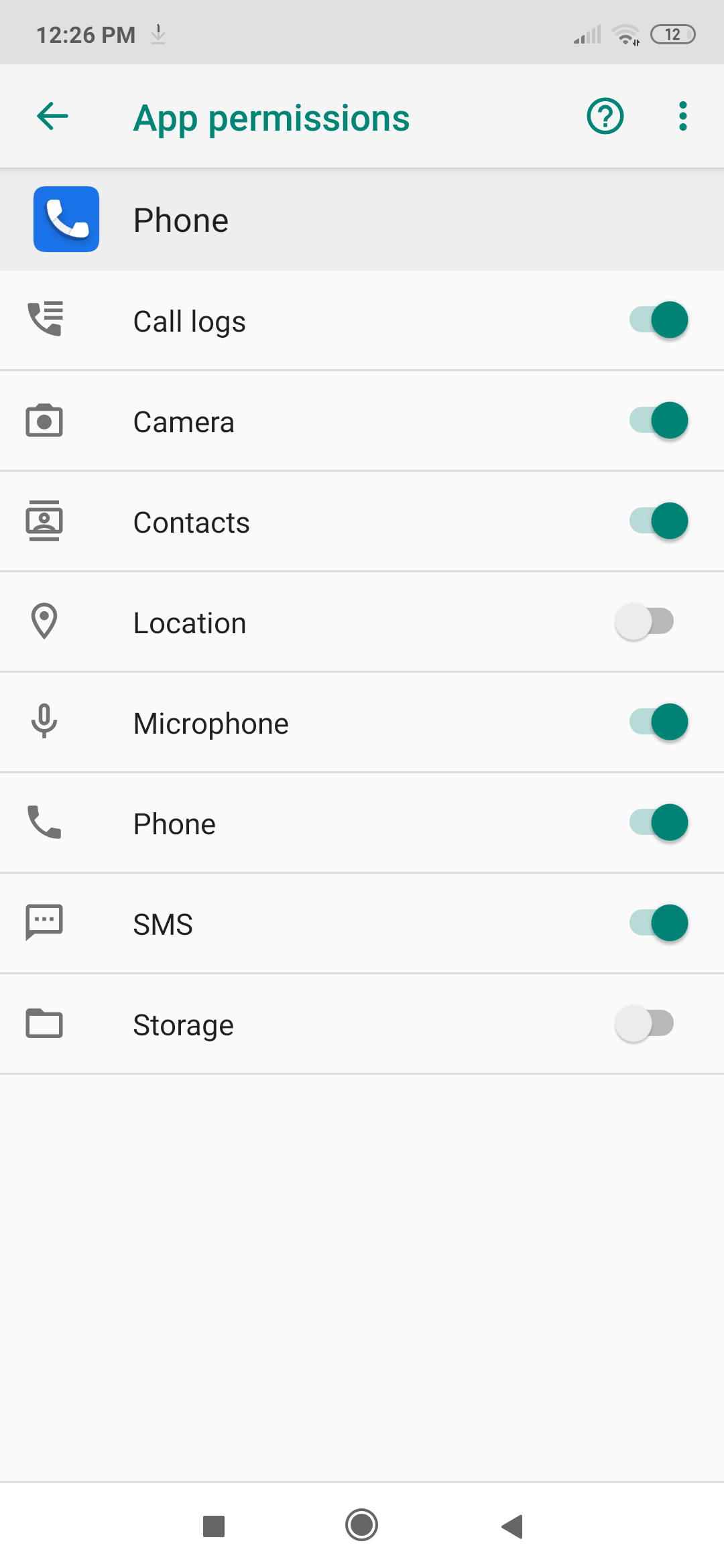Open recent apps with square button
Screen dimensions: 724x1568
pyautogui.click(x=214, y=1526)
